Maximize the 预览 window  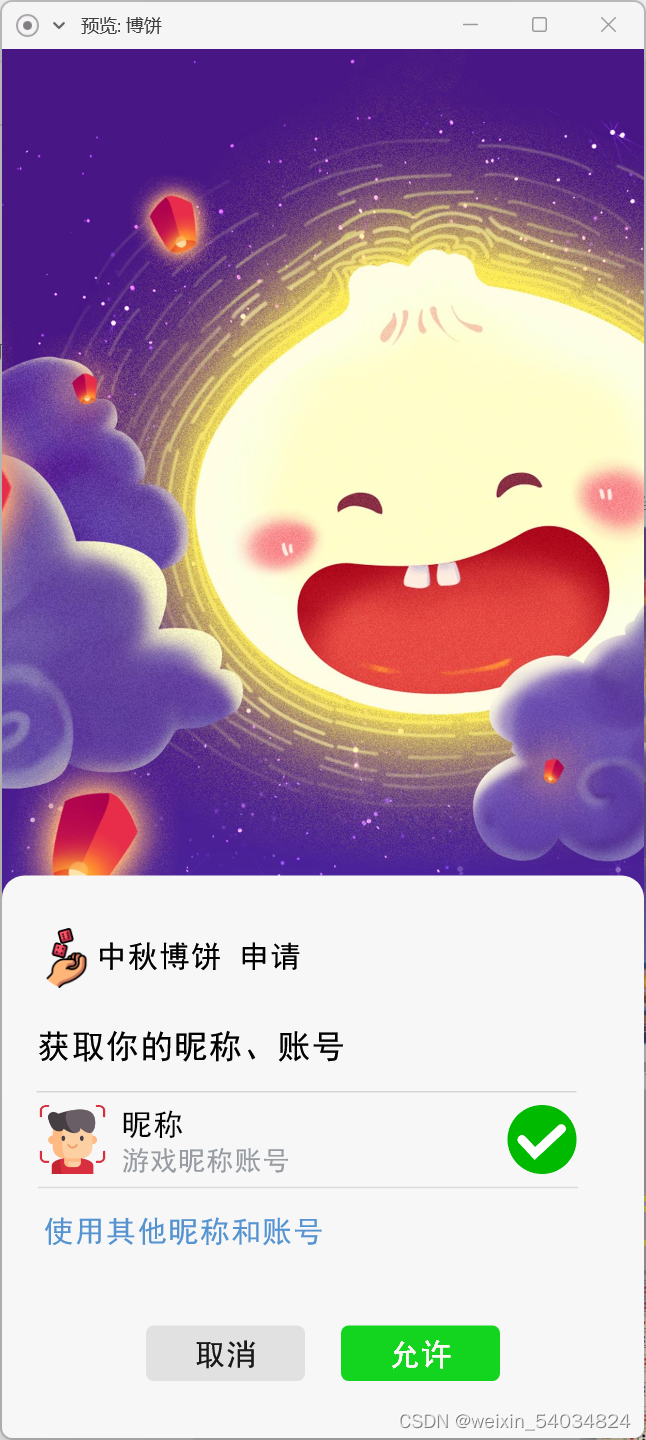click(539, 25)
